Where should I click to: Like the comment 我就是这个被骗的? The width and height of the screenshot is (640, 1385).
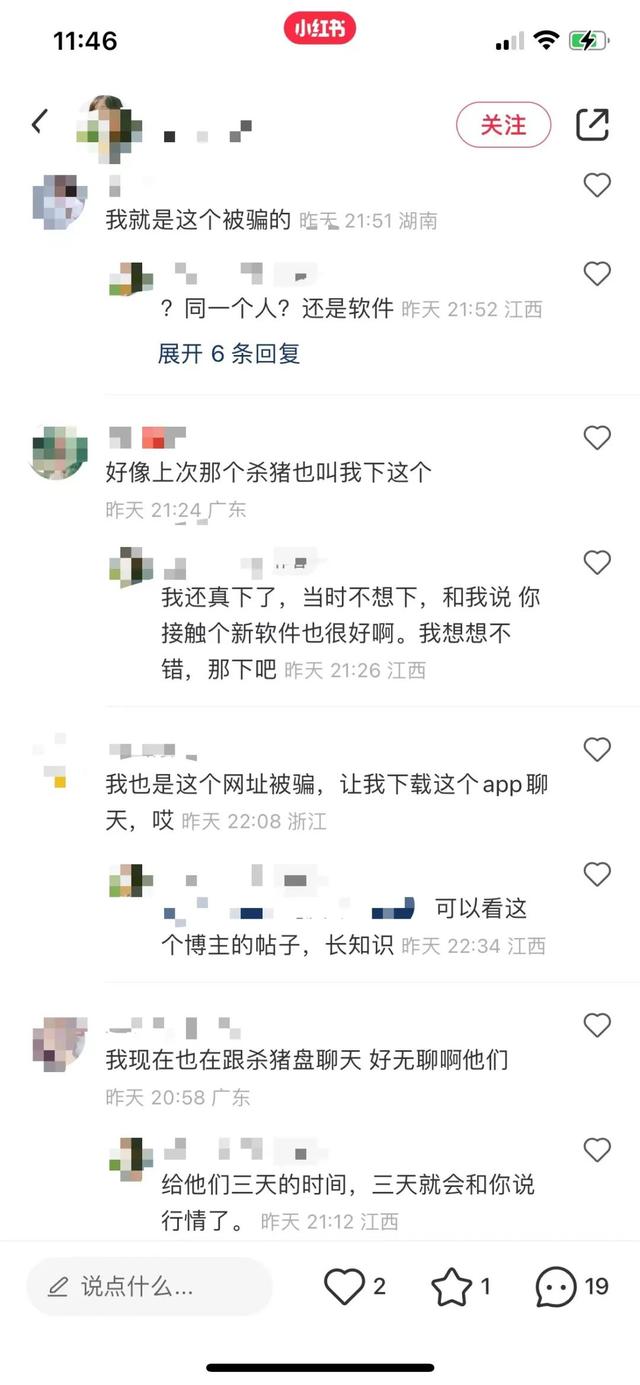point(597,185)
